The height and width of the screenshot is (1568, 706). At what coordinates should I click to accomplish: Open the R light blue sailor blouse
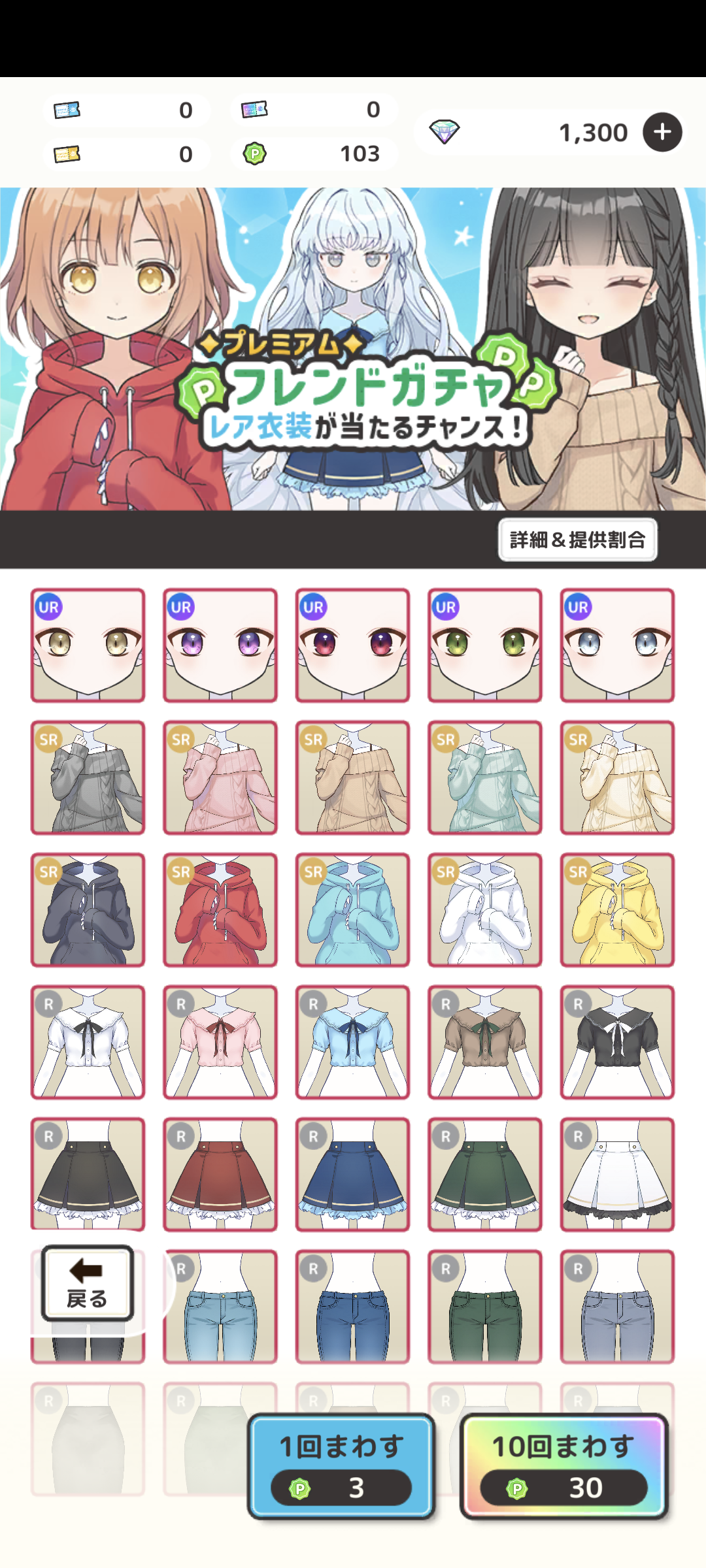[352, 1042]
